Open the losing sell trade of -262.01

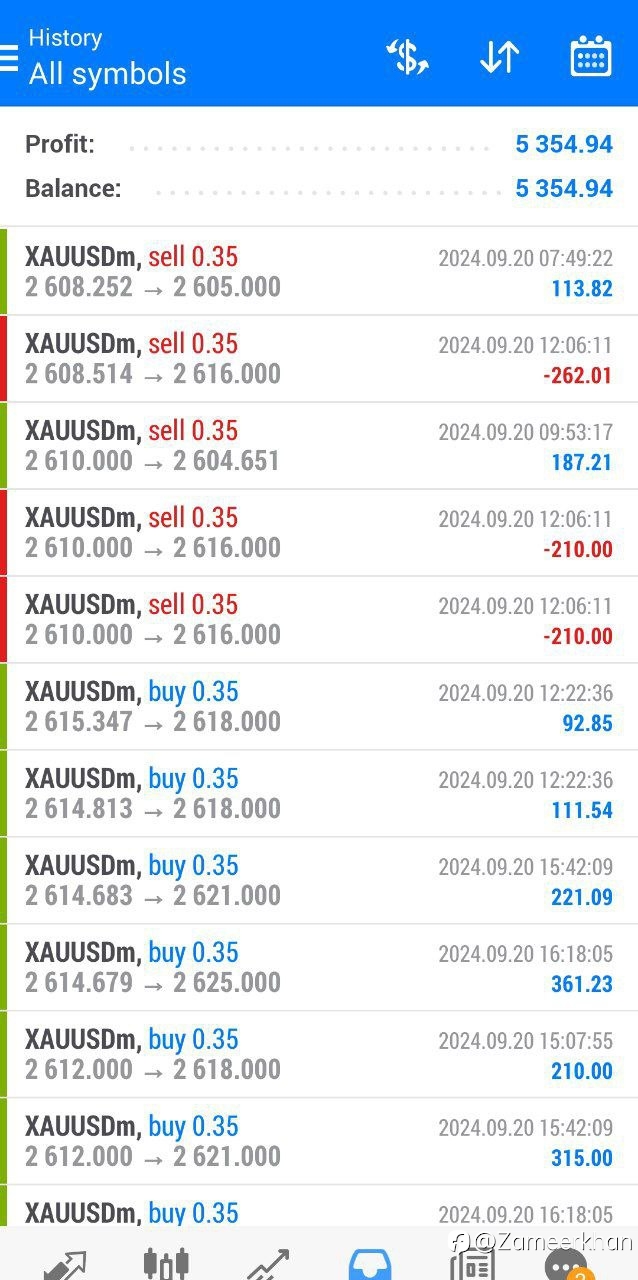coord(319,359)
